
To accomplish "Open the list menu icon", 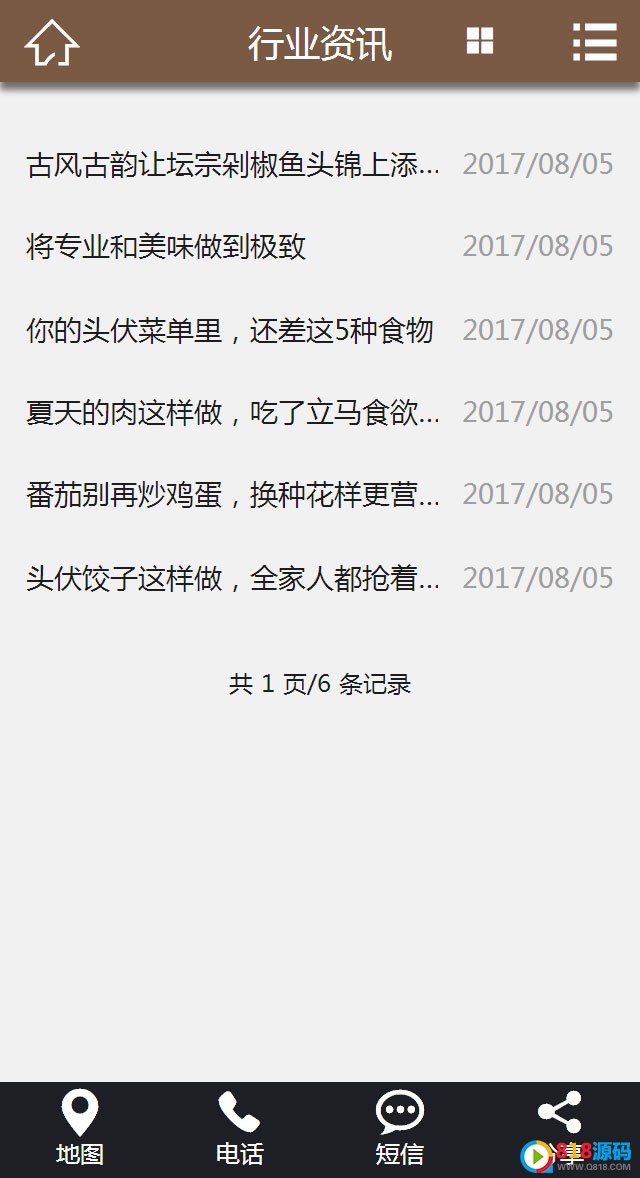I will [x=594, y=42].
